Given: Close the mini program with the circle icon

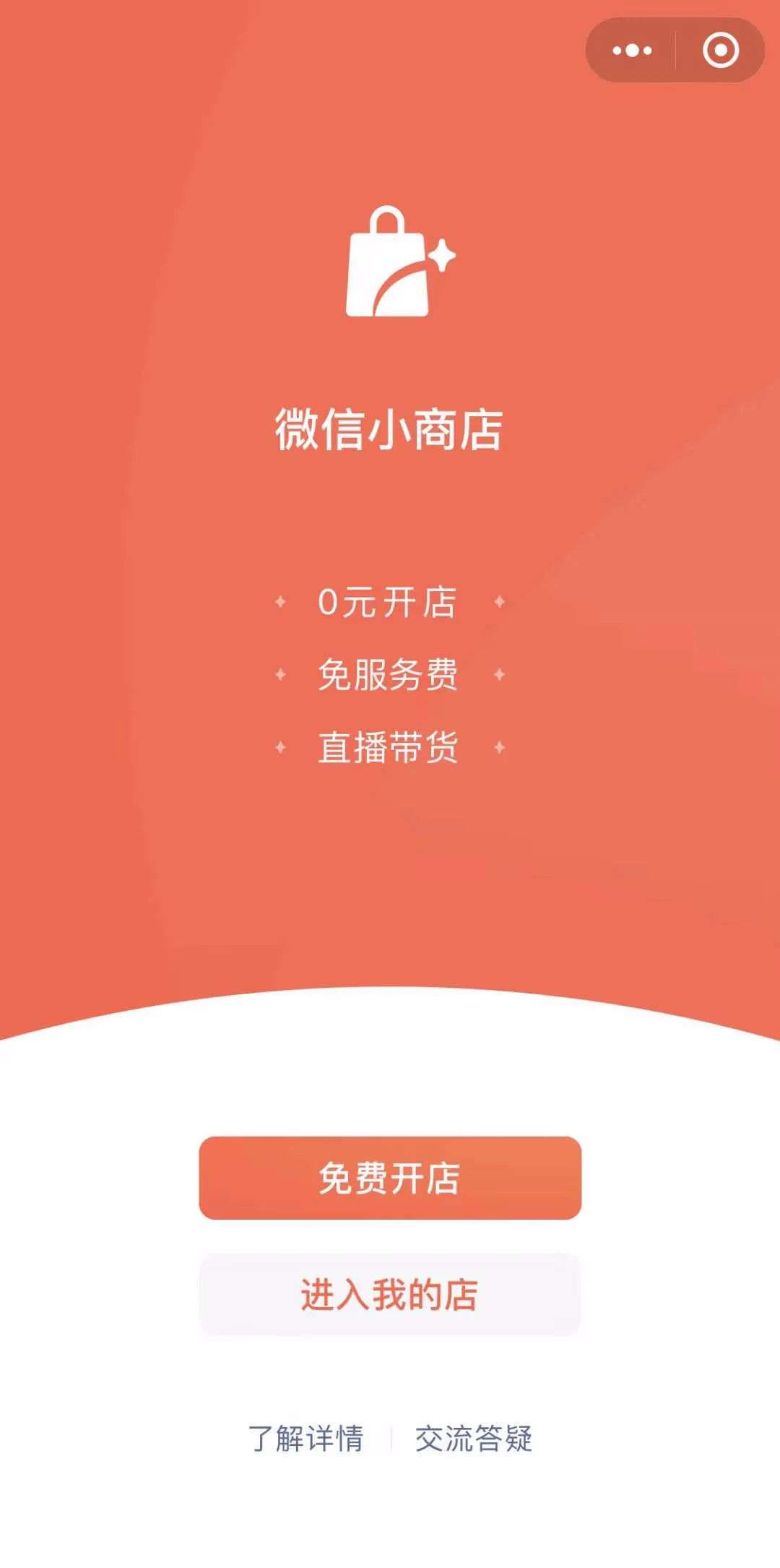Looking at the screenshot, I should point(720,51).
